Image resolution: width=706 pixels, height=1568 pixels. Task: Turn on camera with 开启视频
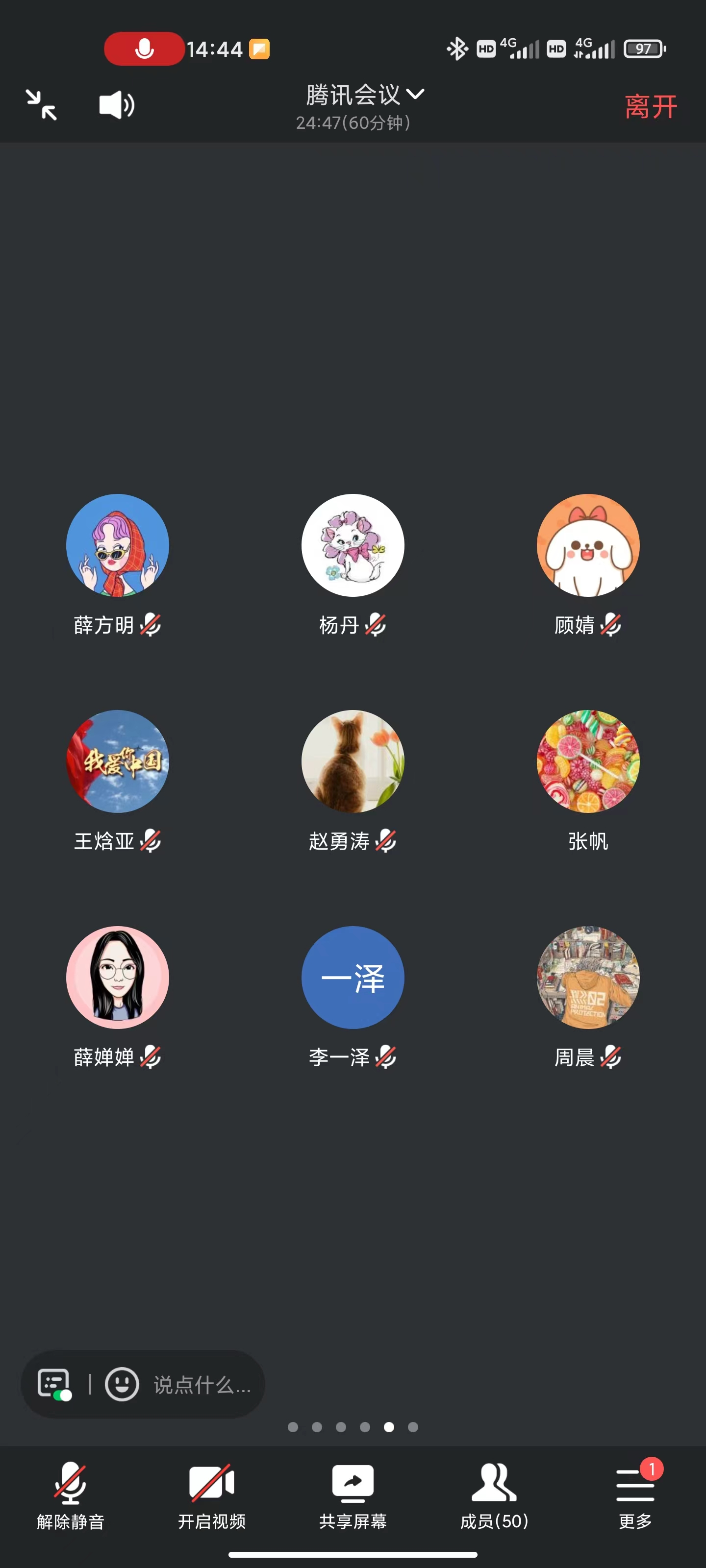point(211,1495)
